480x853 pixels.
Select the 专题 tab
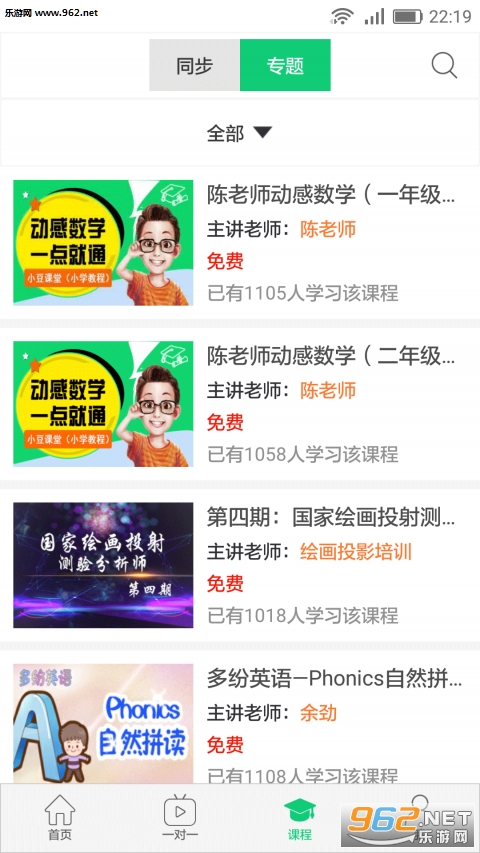point(285,65)
